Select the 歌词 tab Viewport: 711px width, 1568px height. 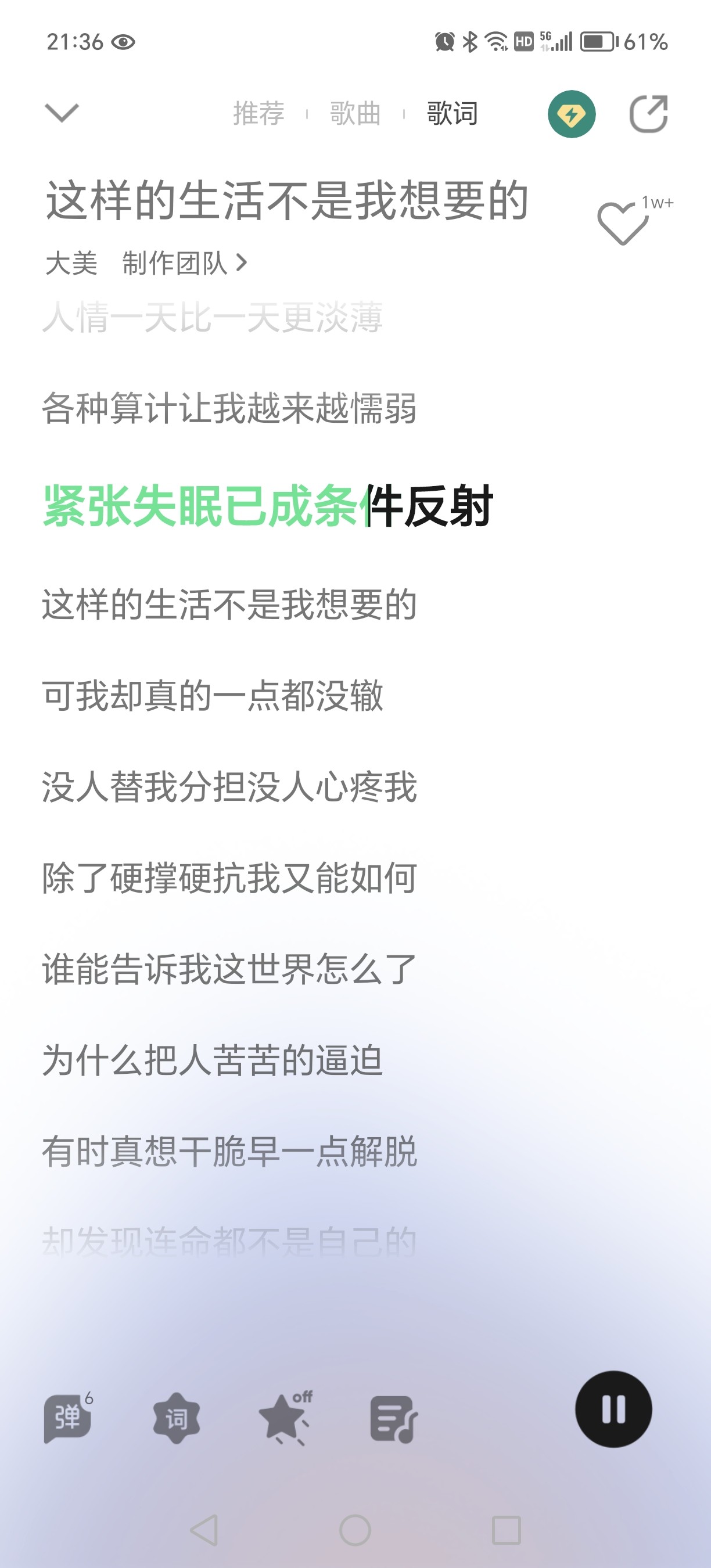[x=453, y=114]
